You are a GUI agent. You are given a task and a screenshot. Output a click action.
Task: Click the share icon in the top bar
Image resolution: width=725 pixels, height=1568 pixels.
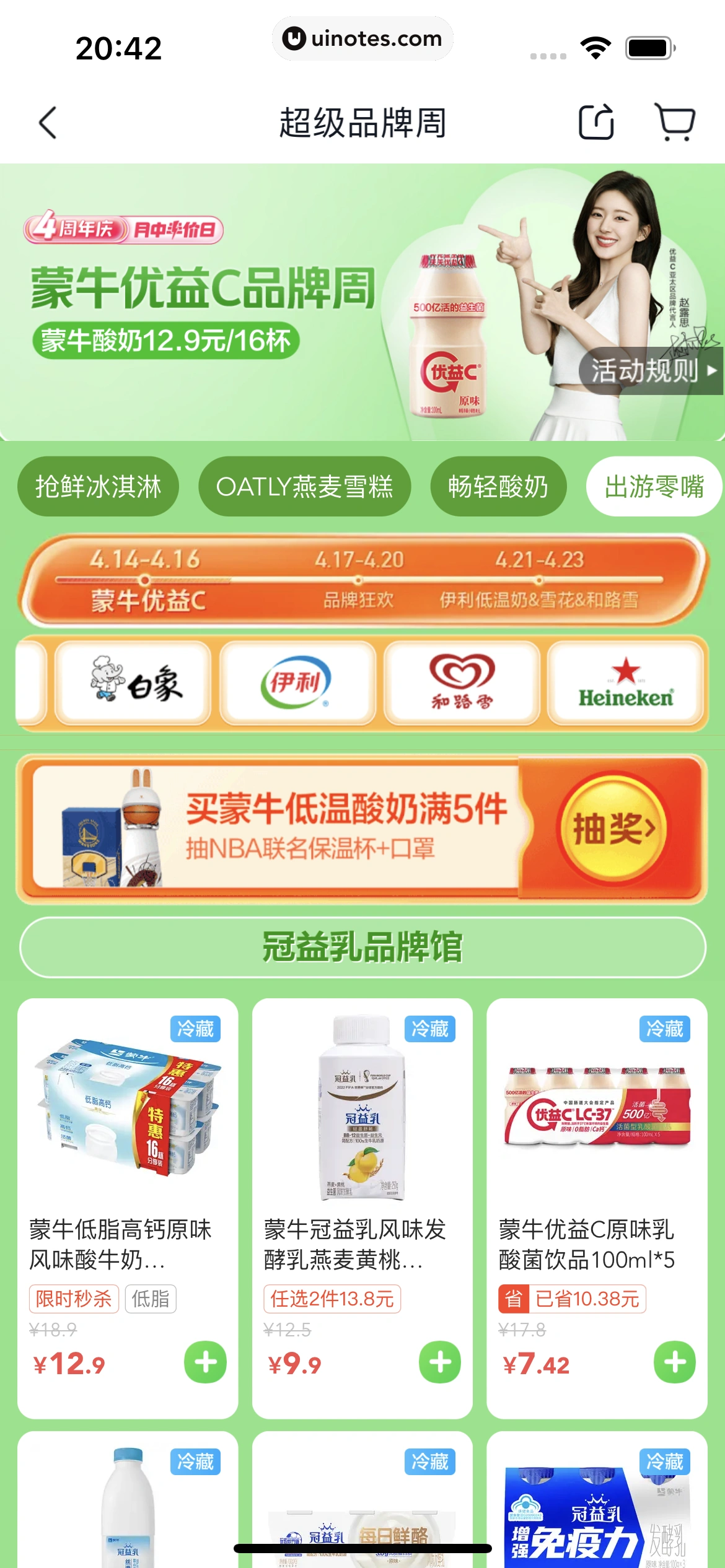[x=597, y=121]
